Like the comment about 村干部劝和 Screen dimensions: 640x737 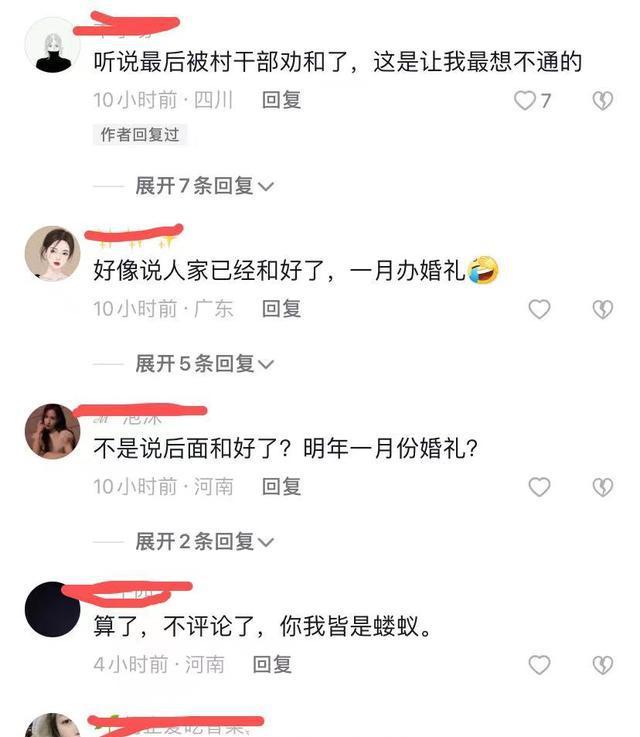[525, 100]
